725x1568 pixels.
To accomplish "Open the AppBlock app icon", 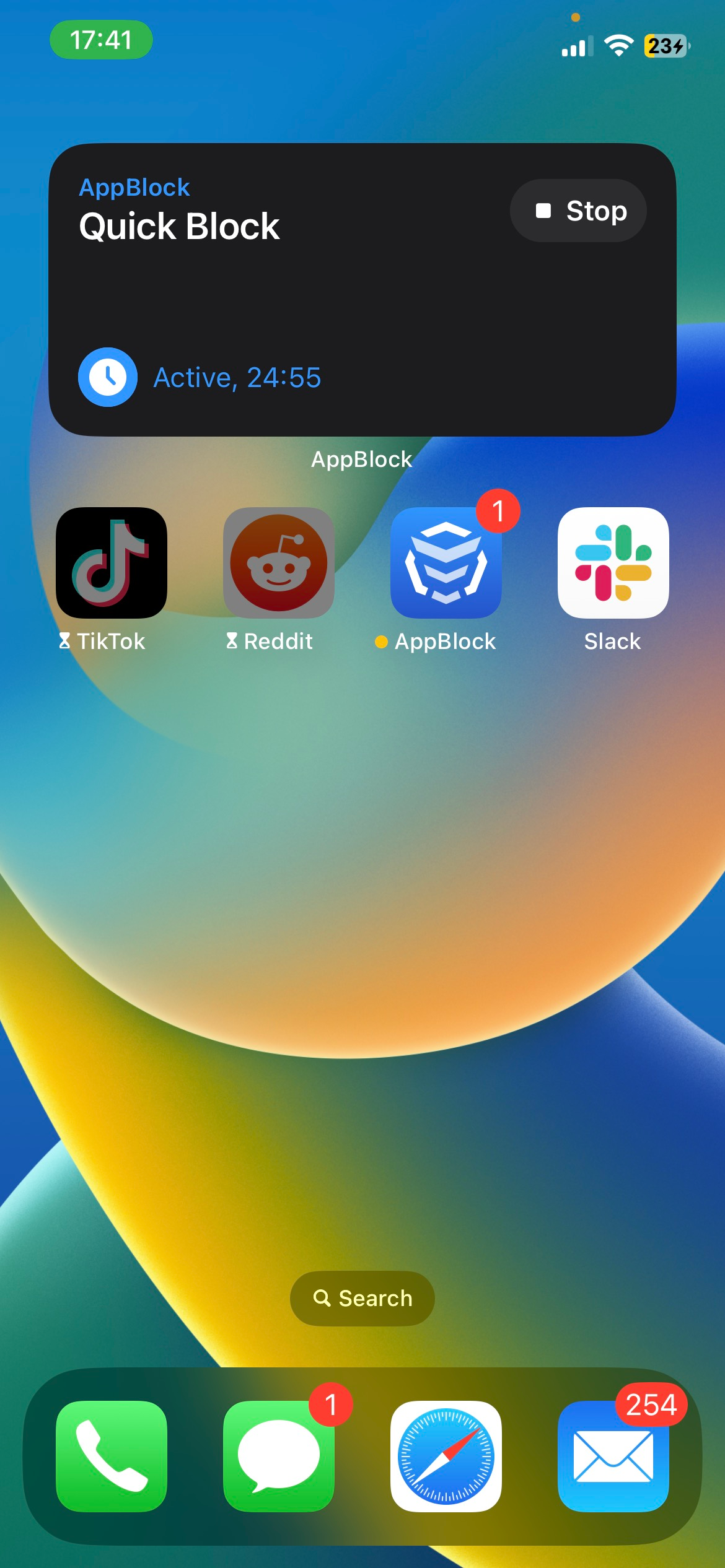I will 446,562.
